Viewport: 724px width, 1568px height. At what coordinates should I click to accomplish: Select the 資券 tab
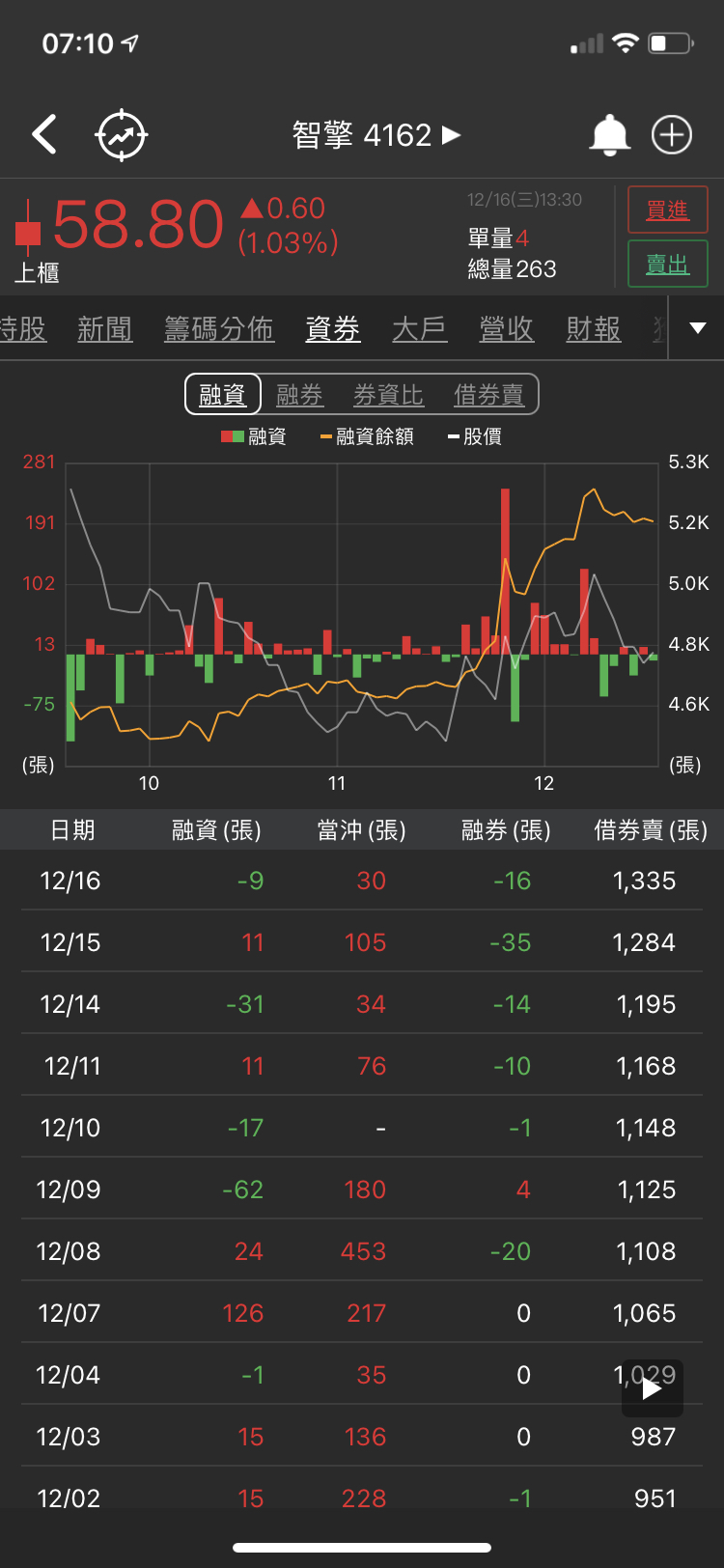click(332, 329)
